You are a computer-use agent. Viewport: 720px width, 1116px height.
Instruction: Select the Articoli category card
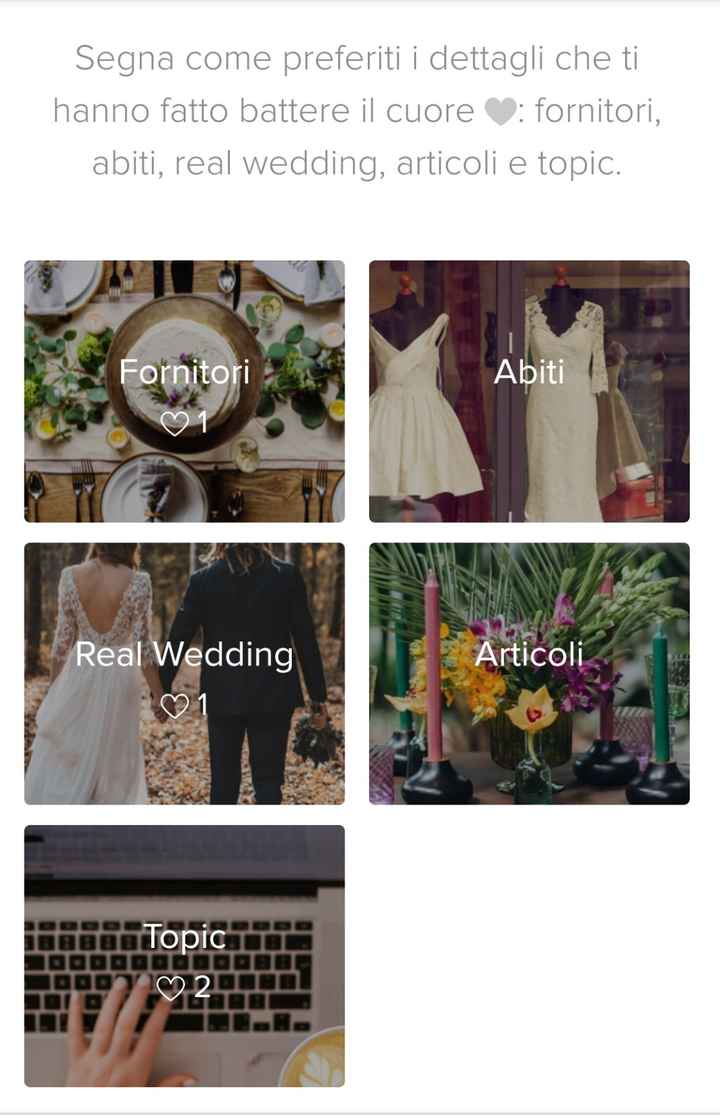[529, 673]
